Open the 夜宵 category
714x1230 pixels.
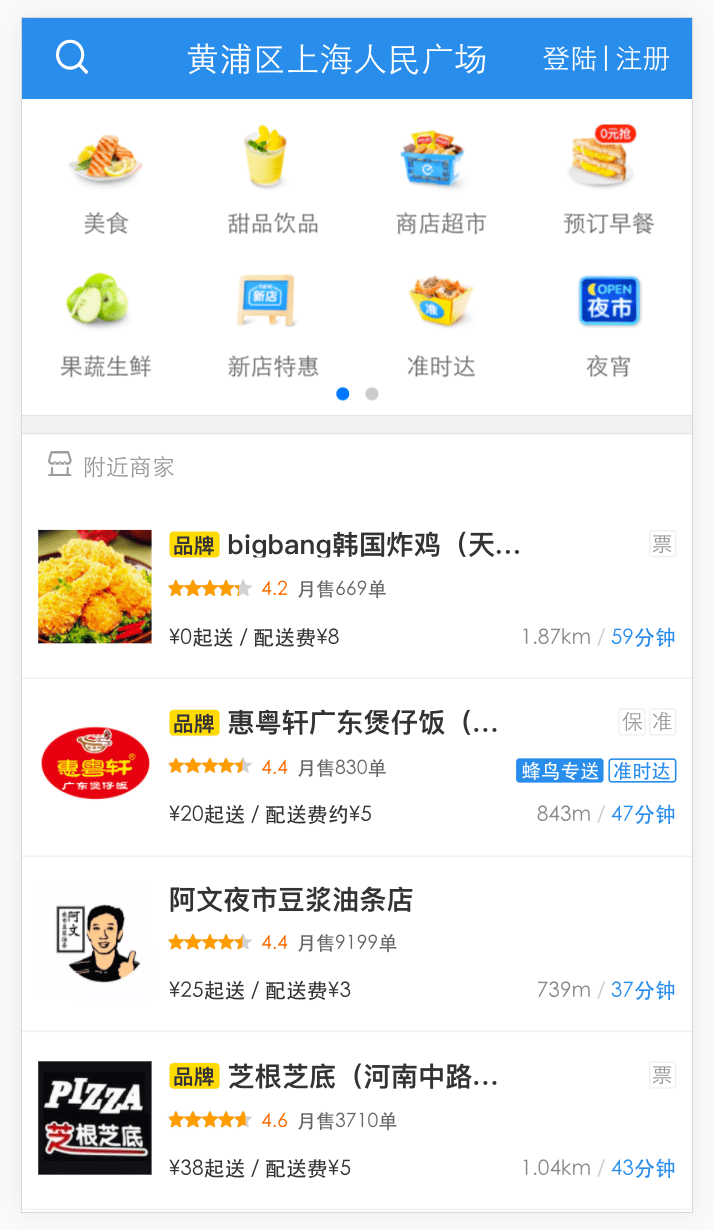[x=608, y=325]
